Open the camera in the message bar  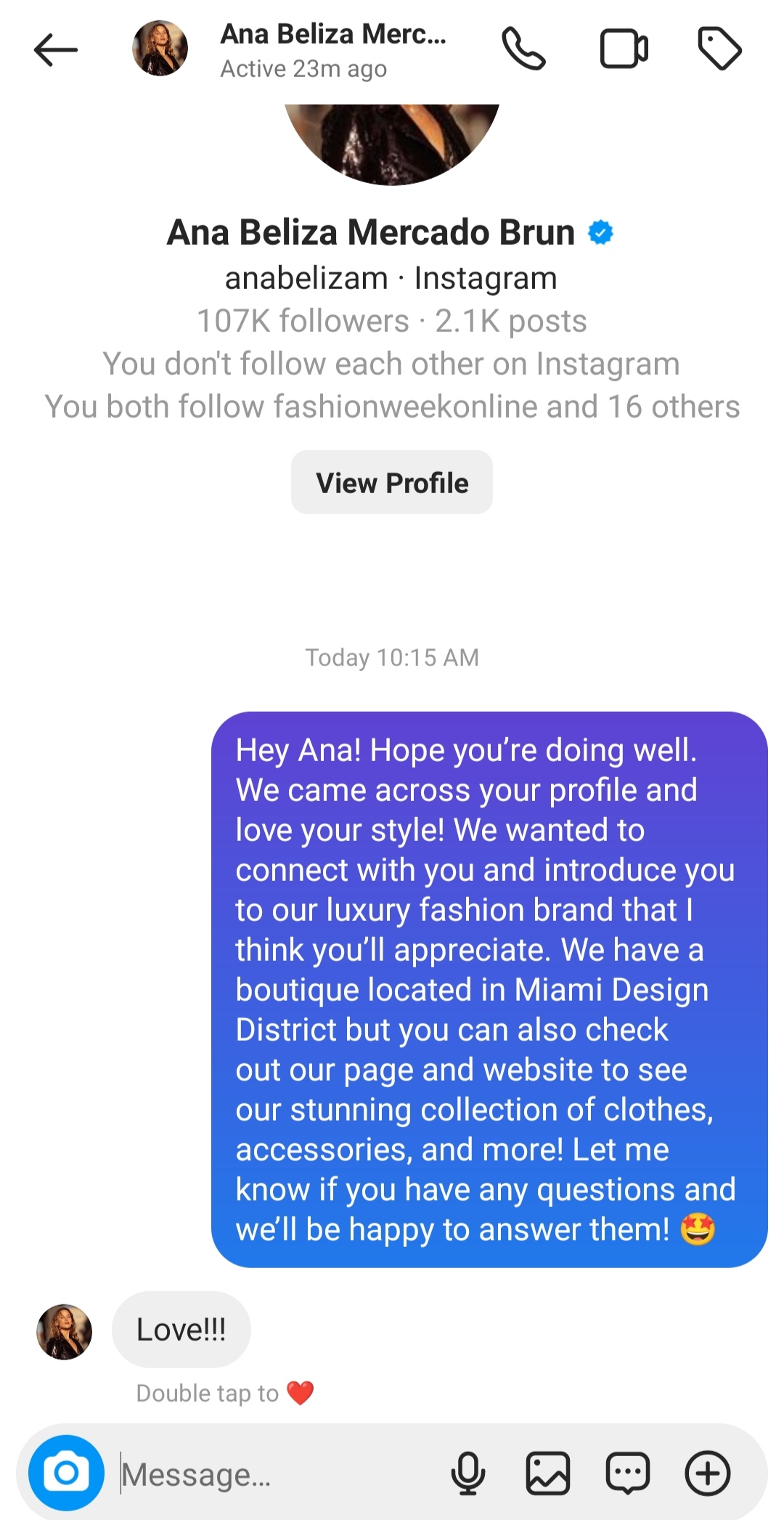[66, 1473]
